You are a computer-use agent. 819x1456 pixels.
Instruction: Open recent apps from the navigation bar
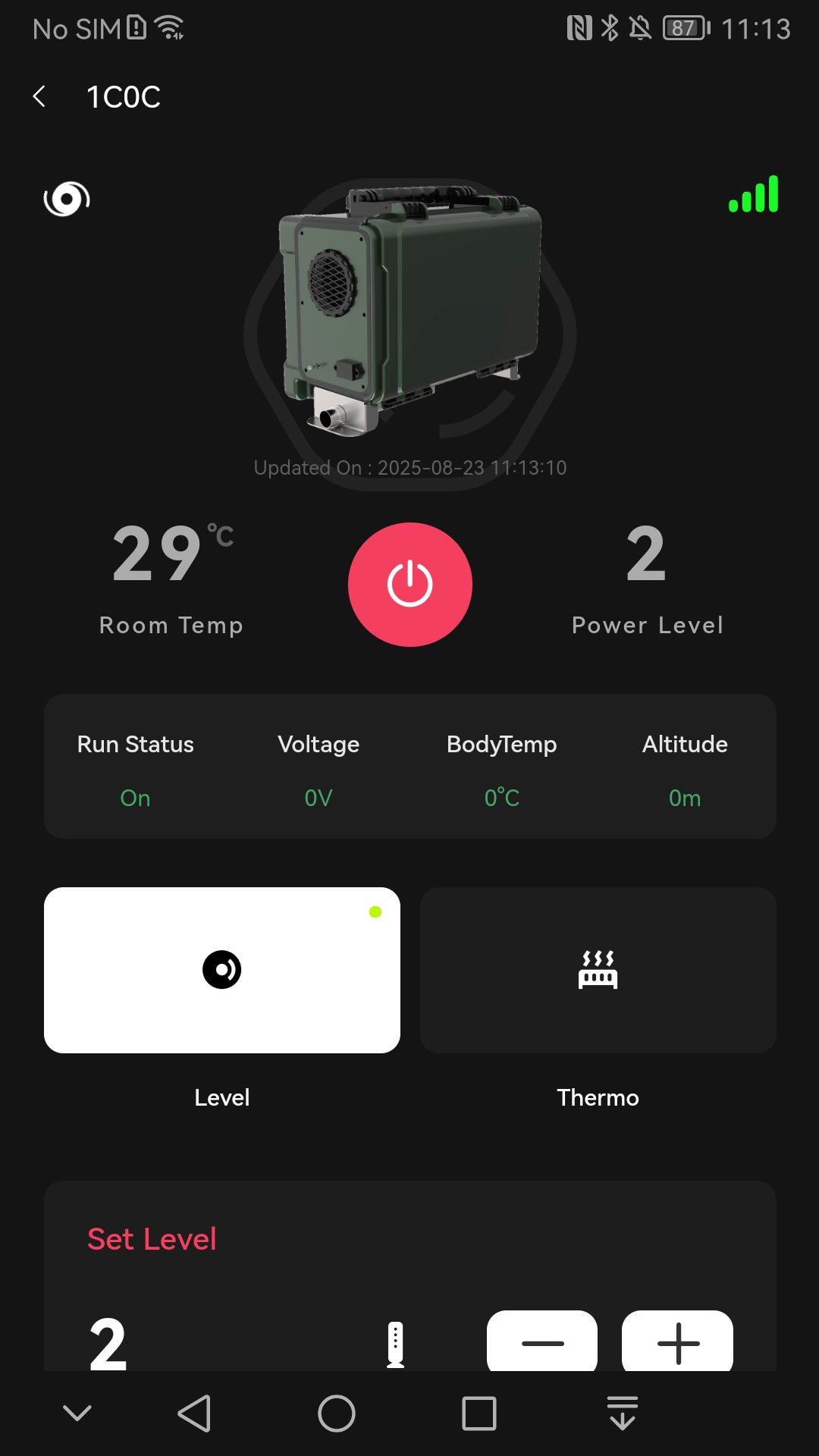[479, 1414]
